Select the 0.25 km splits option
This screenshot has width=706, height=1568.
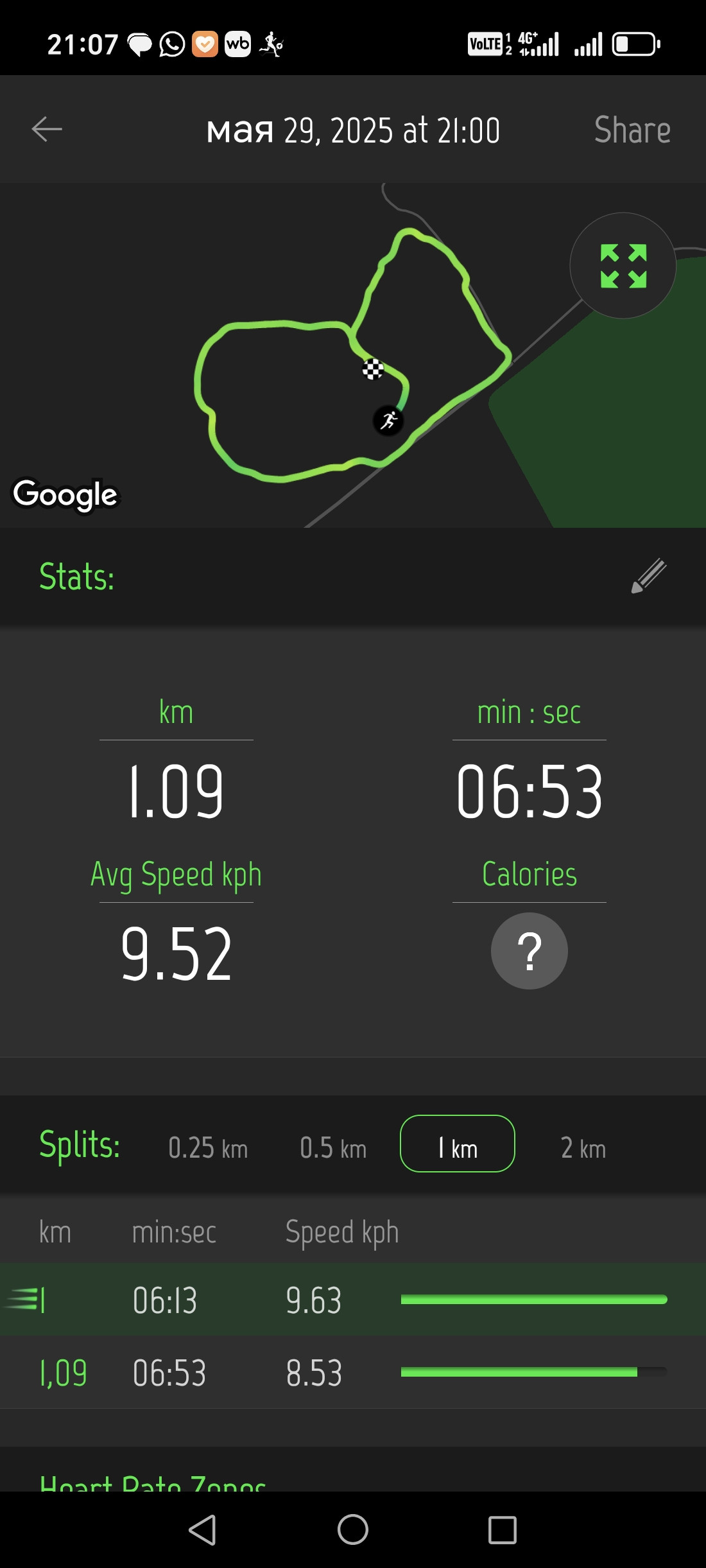[208, 1147]
